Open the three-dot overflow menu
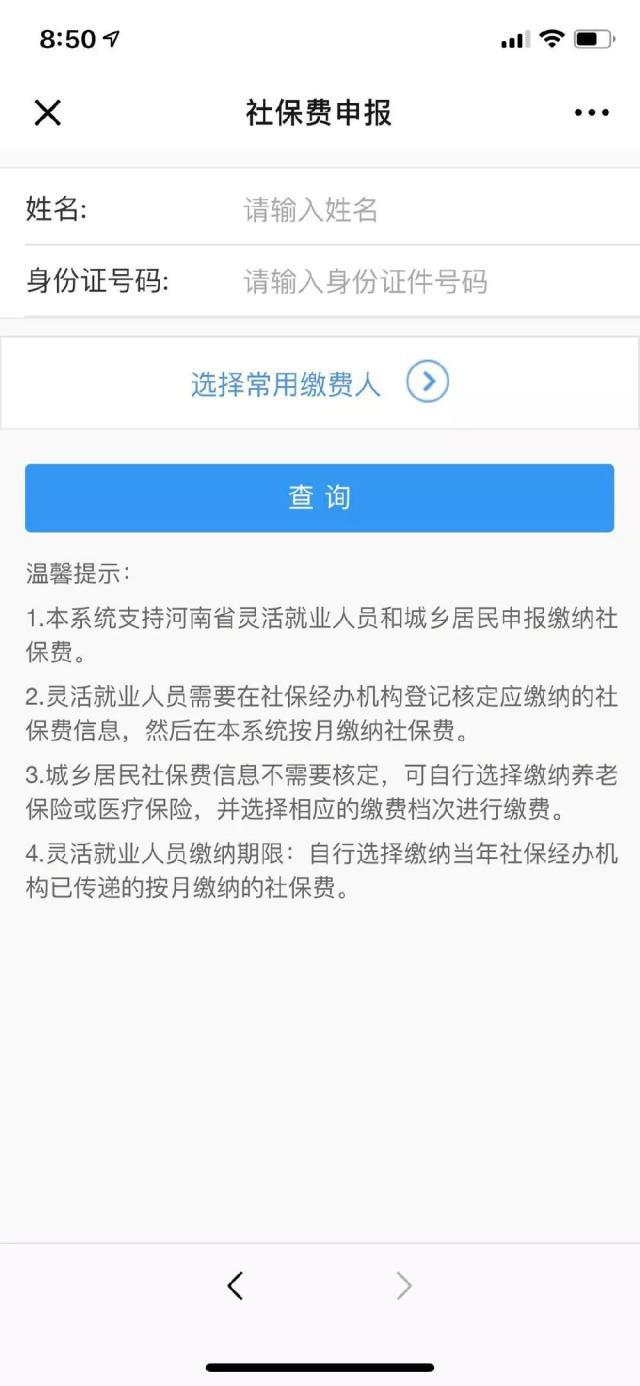 [x=592, y=113]
